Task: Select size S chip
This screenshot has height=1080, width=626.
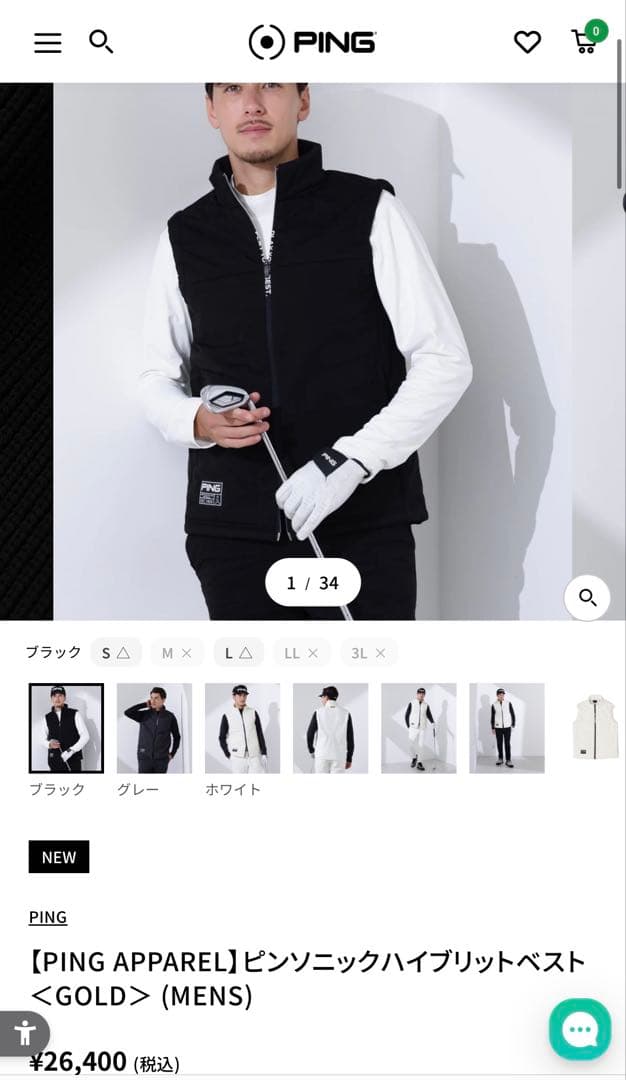Action: [116, 653]
